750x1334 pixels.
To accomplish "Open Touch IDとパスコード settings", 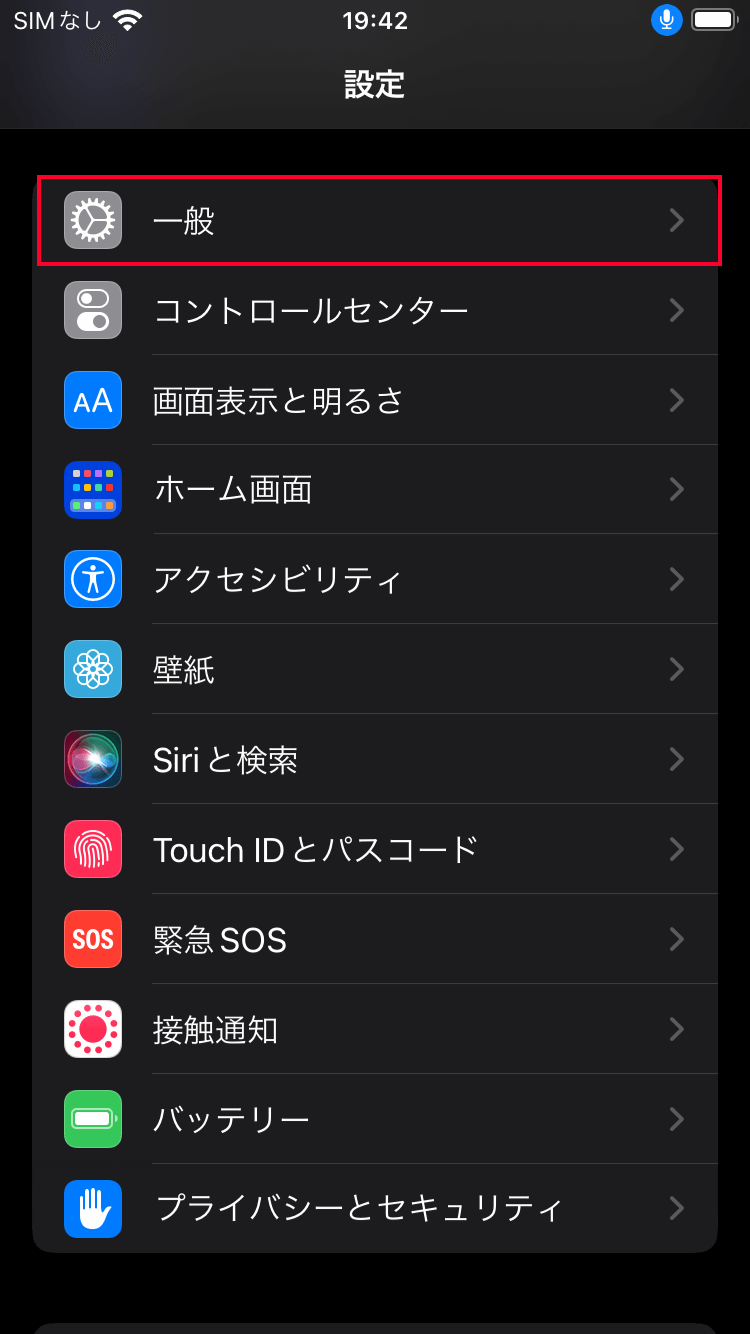I will pyautogui.click(x=375, y=850).
